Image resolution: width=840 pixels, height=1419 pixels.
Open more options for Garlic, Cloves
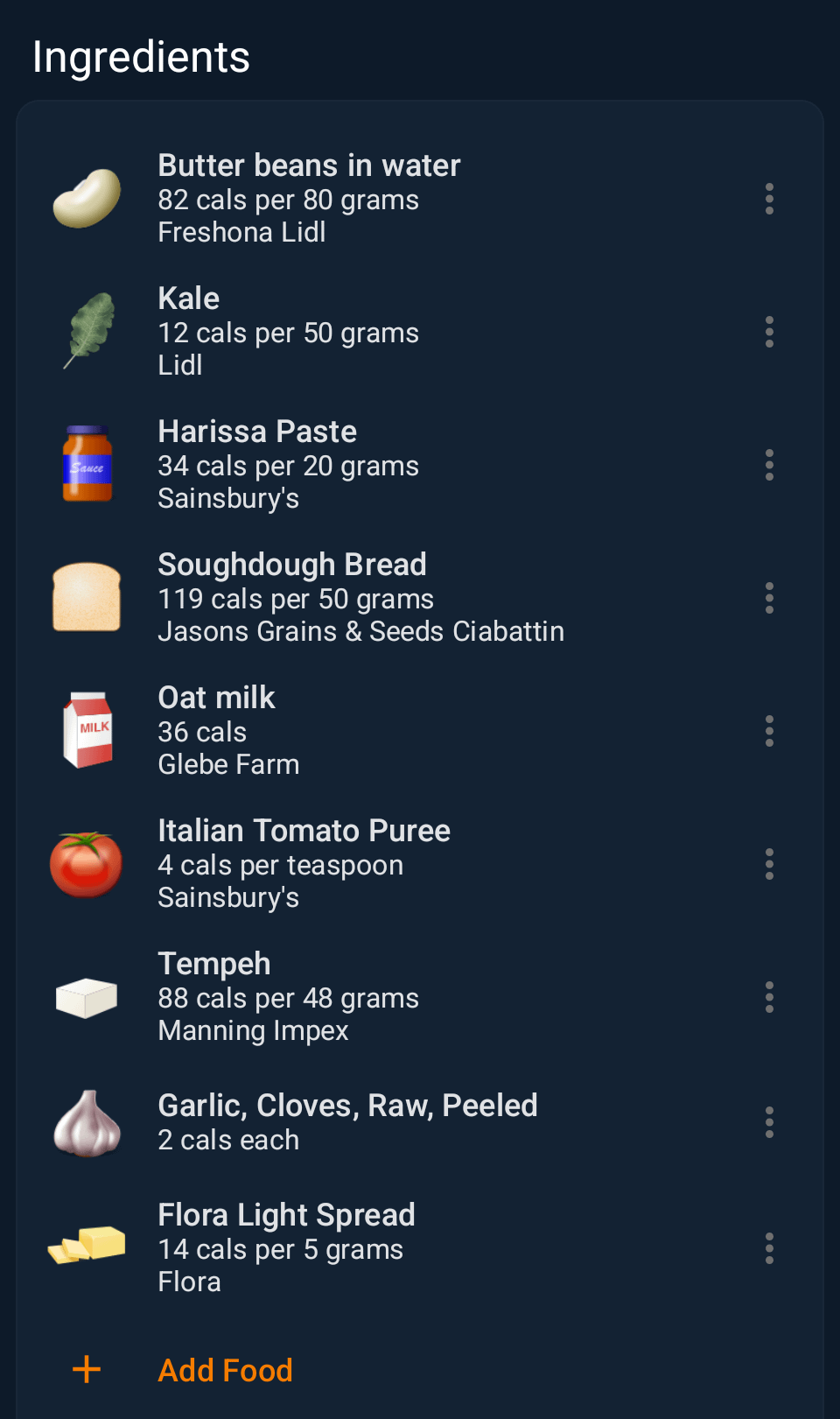[769, 1122]
